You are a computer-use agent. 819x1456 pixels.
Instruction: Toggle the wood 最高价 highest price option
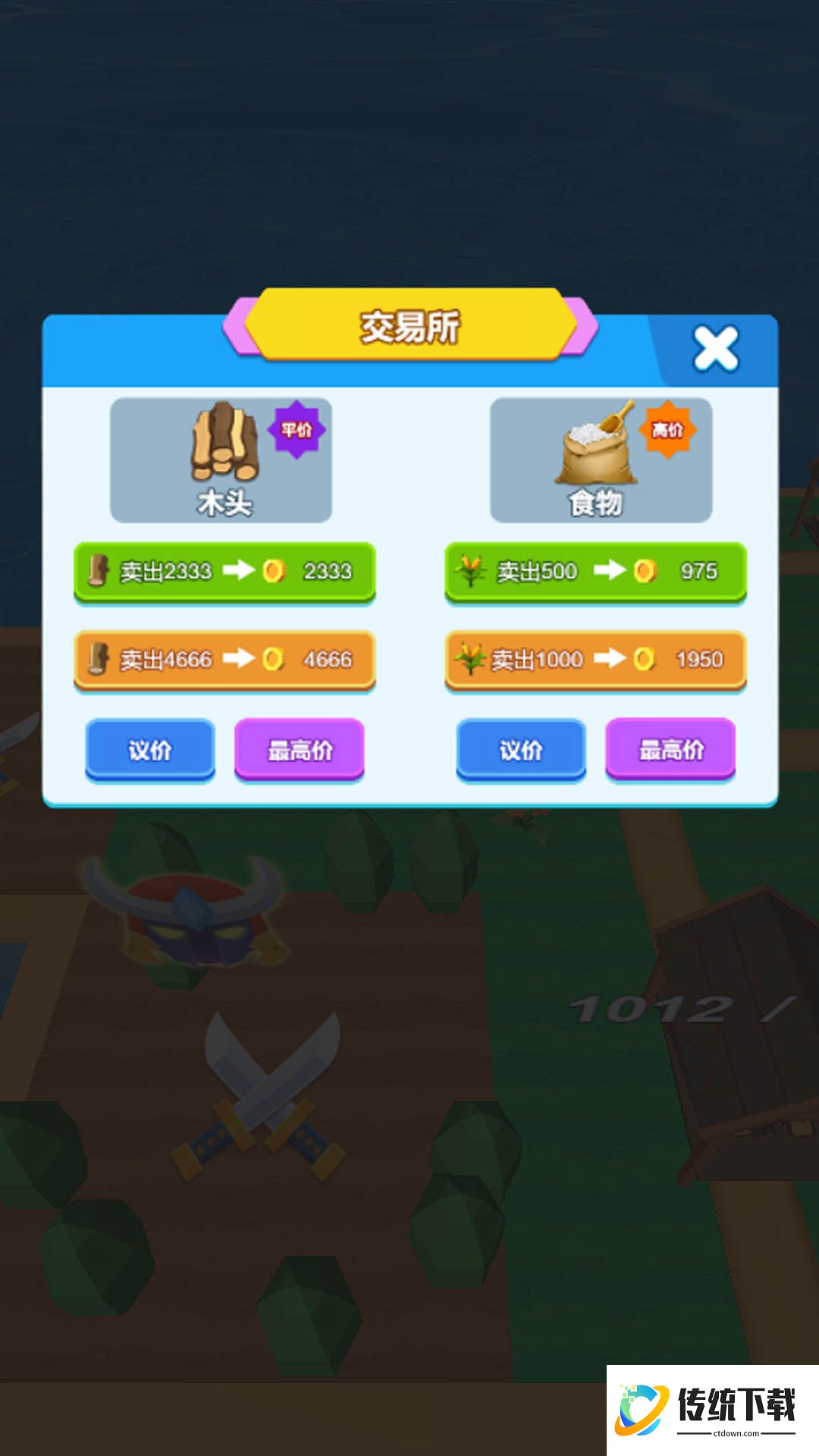pos(298,749)
